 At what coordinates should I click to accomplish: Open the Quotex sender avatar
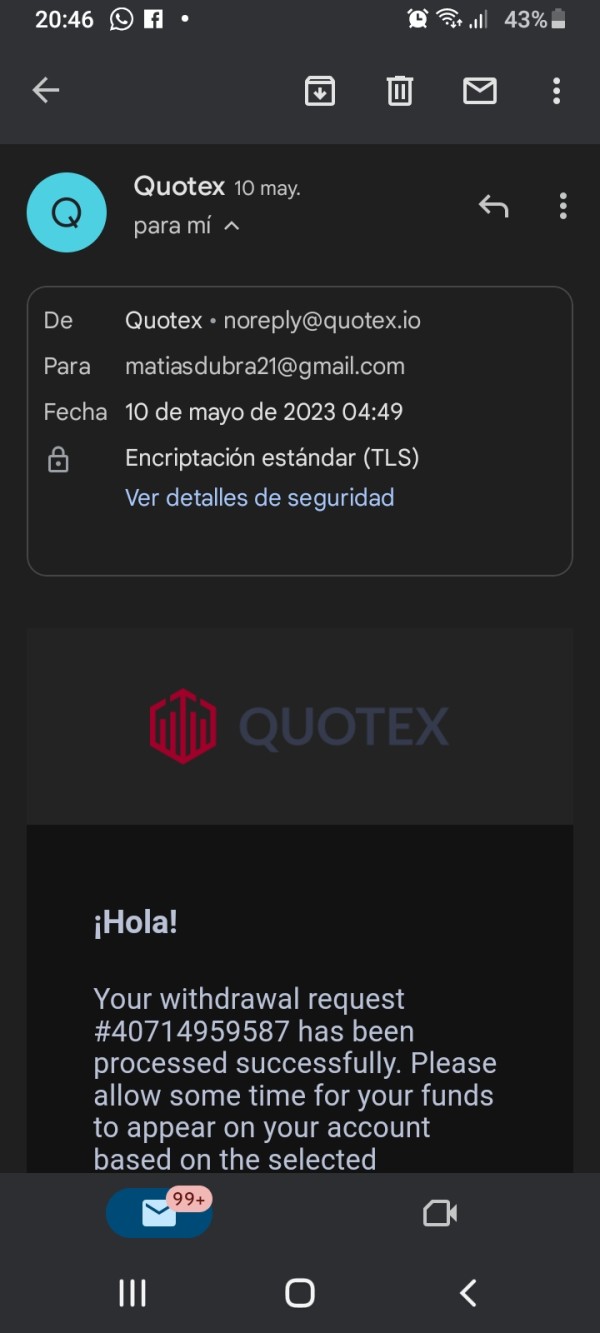coord(66,212)
